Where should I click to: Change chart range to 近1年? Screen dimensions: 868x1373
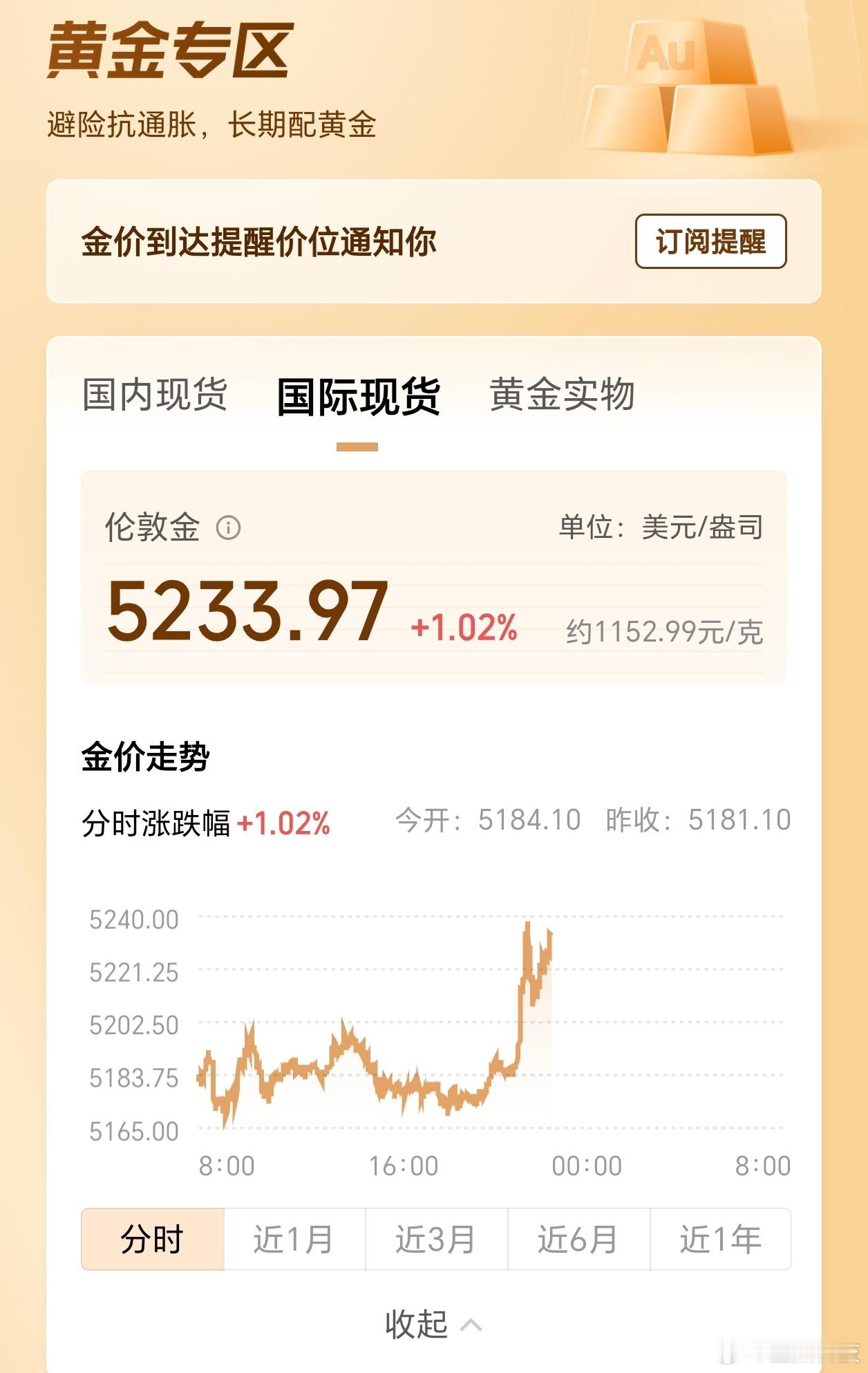point(720,1240)
